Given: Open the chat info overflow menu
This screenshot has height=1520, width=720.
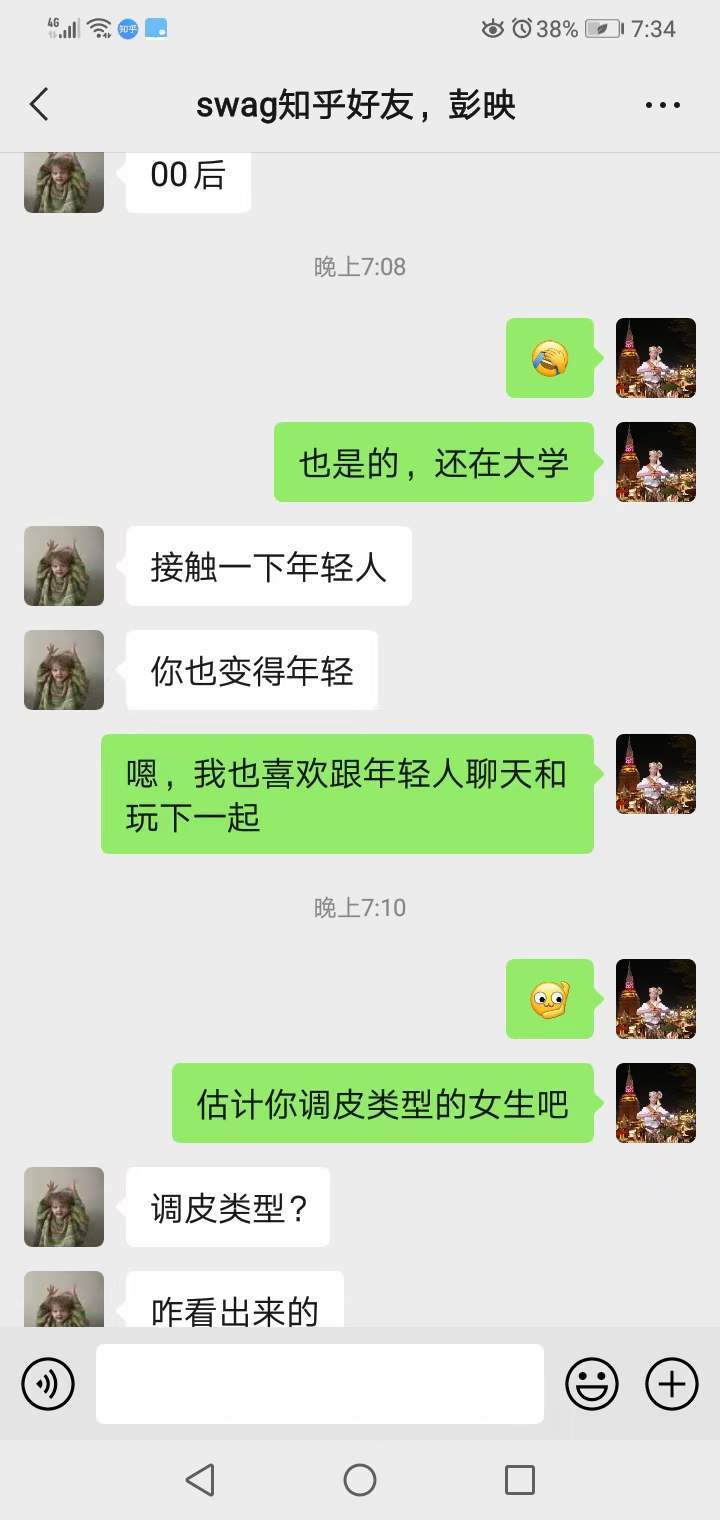Looking at the screenshot, I should [x=663, y=104].
